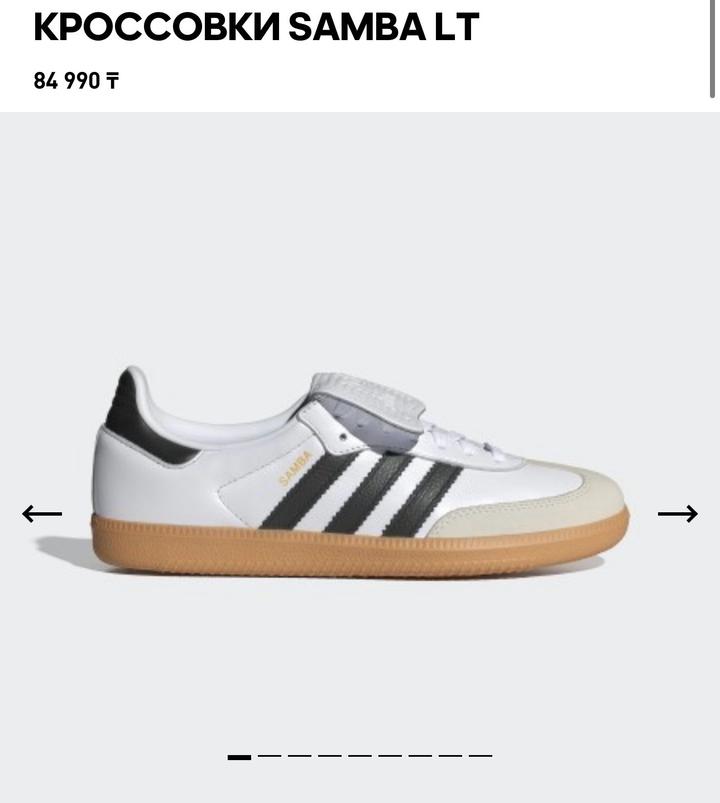Jump to the second gallery page indicator
Screen dimensions: 720x803
269,757
